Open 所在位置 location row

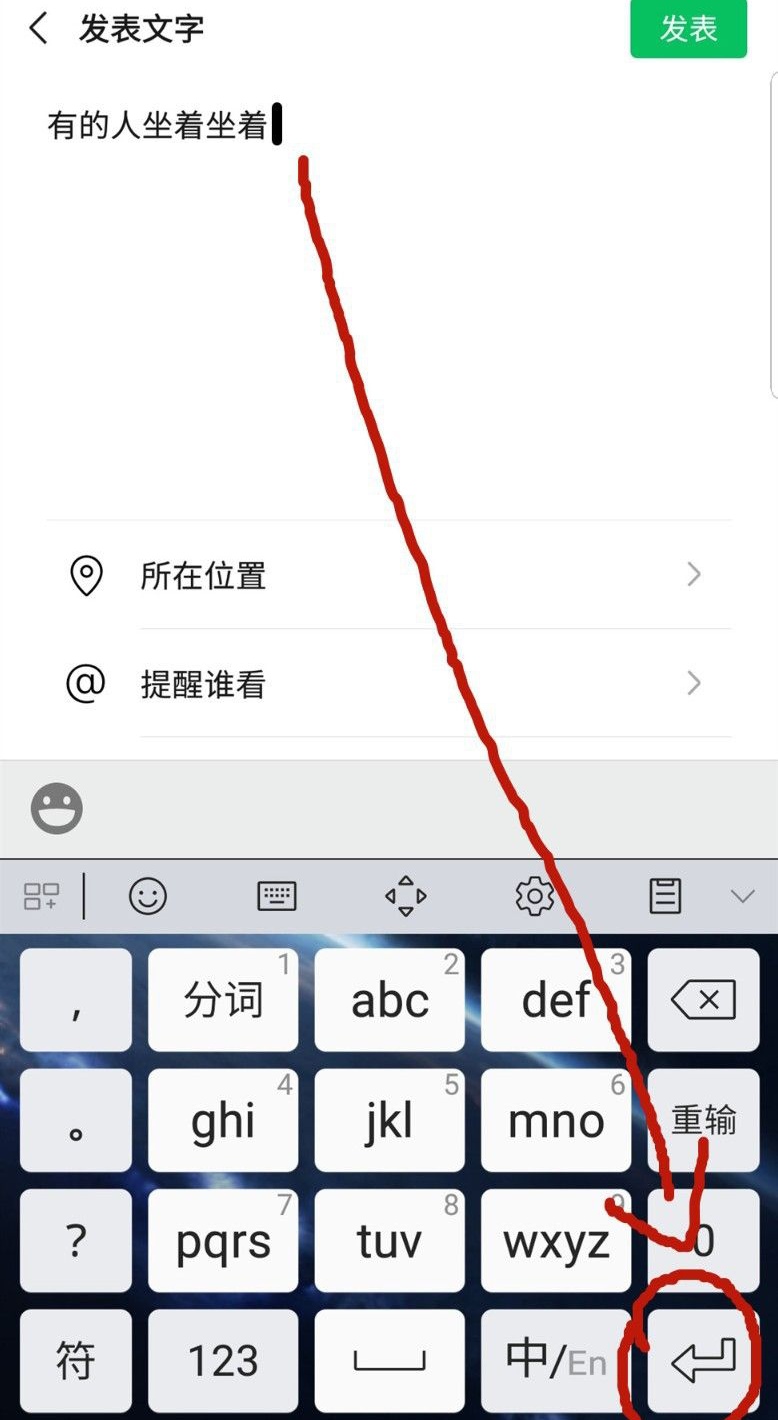[389, 575]
